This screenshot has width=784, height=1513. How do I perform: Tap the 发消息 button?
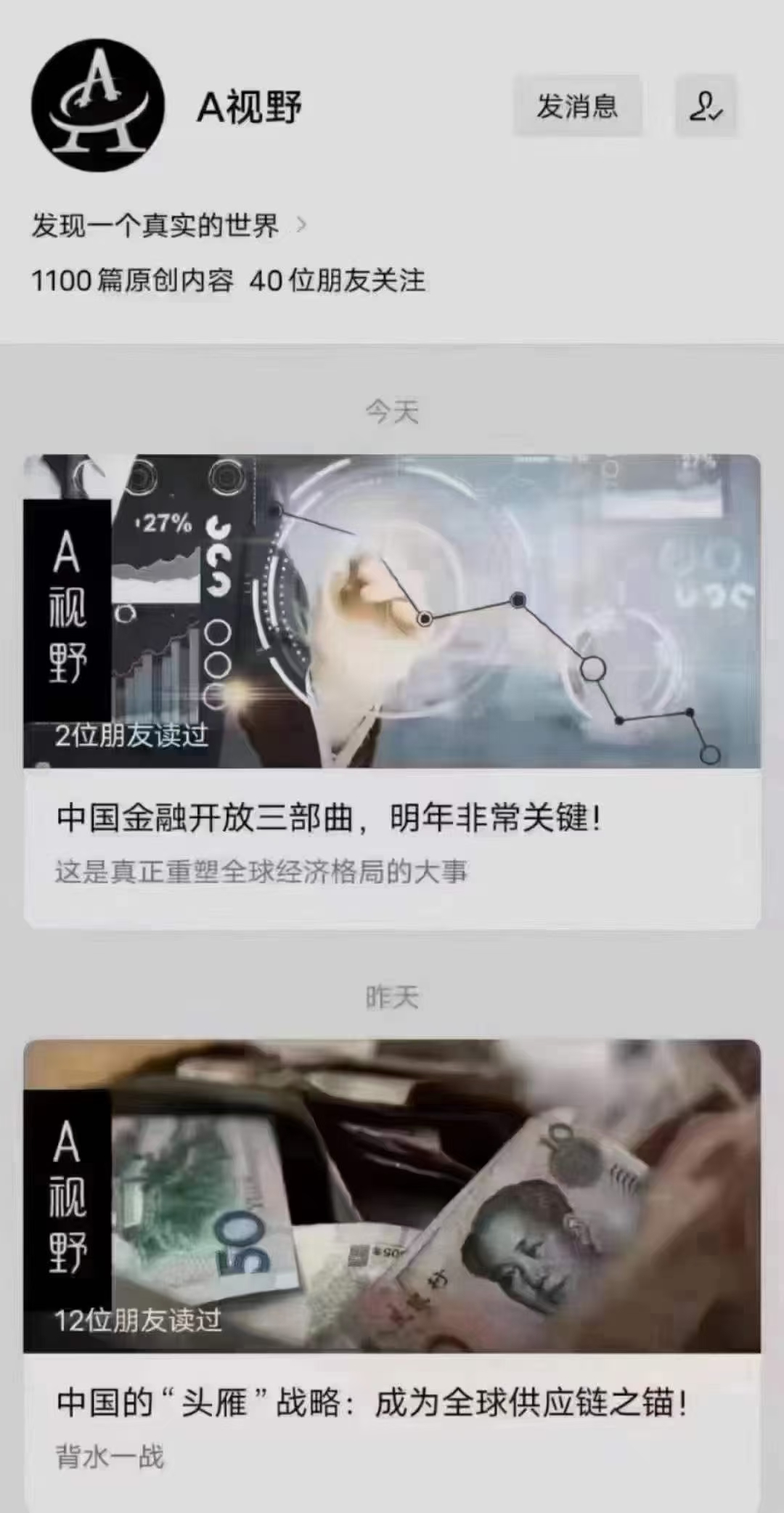coord(577,106)
